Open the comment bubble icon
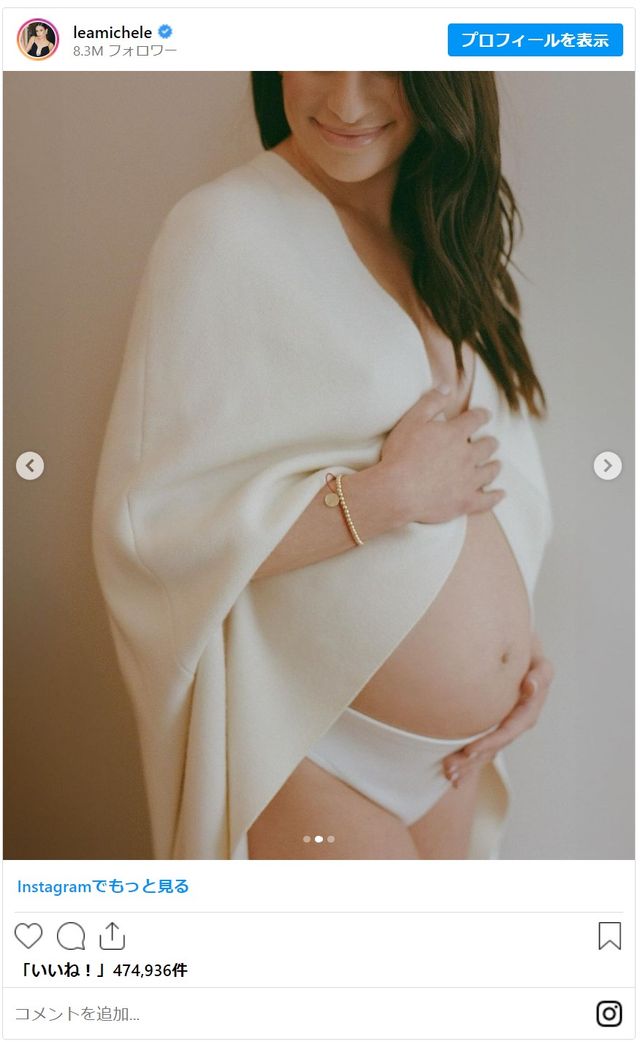Screen dimensions: 640x1042 pyautogui.click(x=71, y=936)
